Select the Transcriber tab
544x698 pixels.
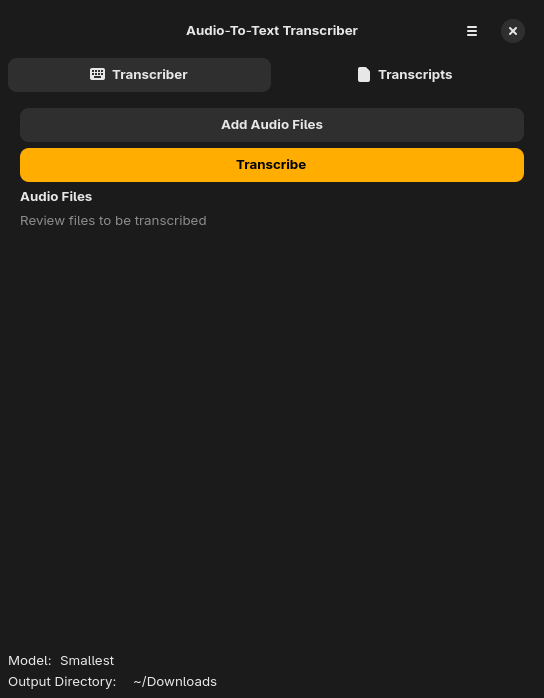click(x=139, y=75)
